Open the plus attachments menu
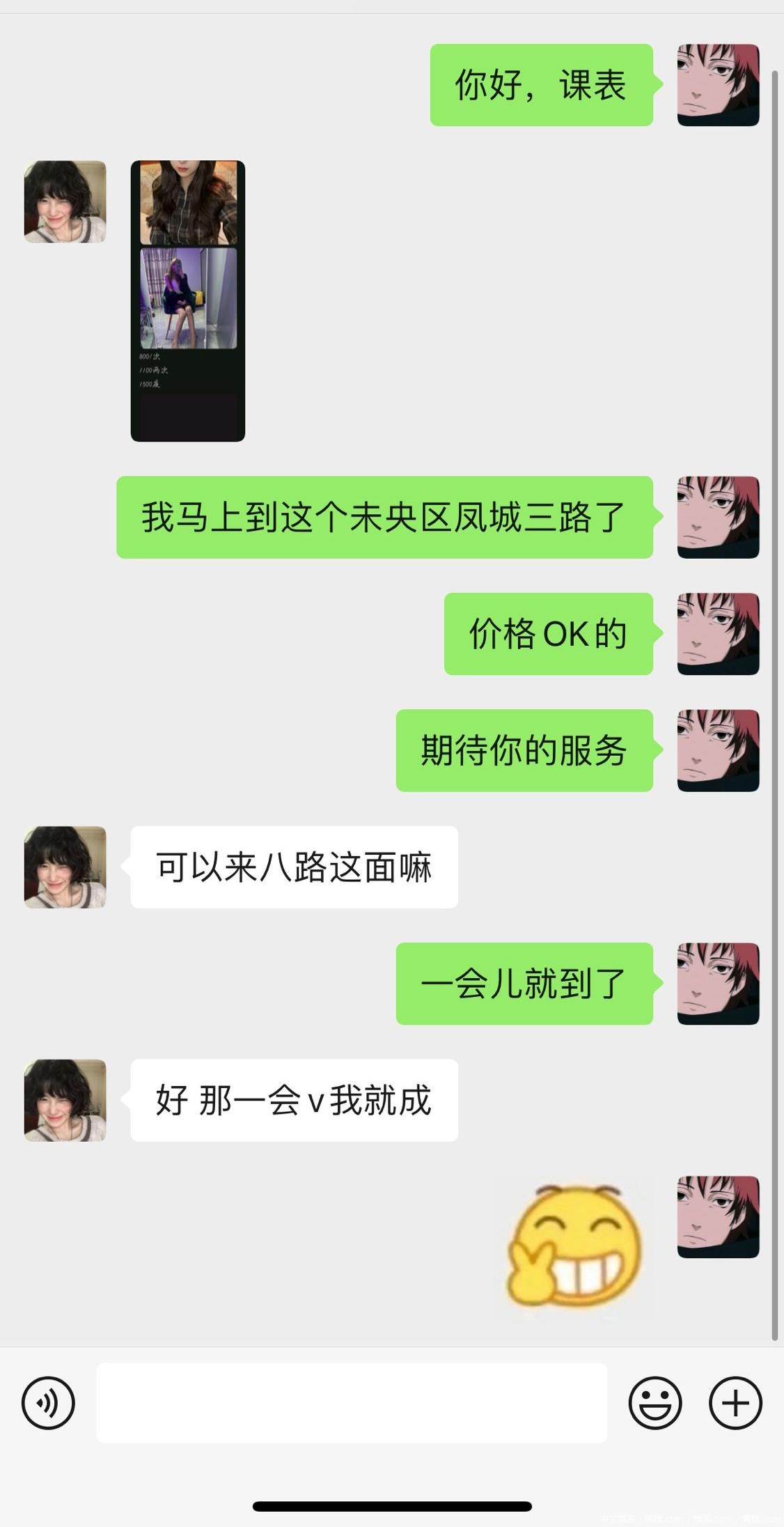The width and height of the screenshot is (784, 1527). (735, 1402)
